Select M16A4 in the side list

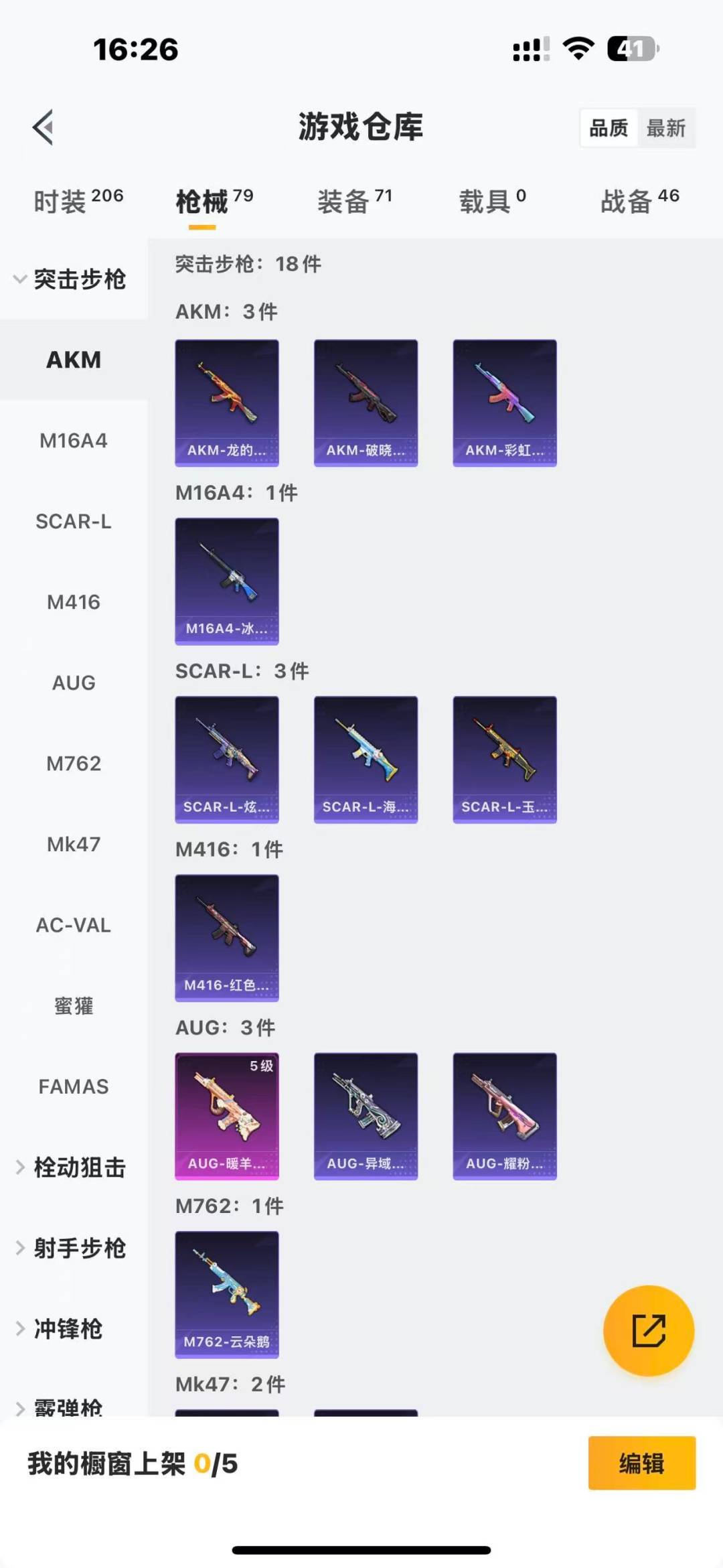[x=74, y=441]
